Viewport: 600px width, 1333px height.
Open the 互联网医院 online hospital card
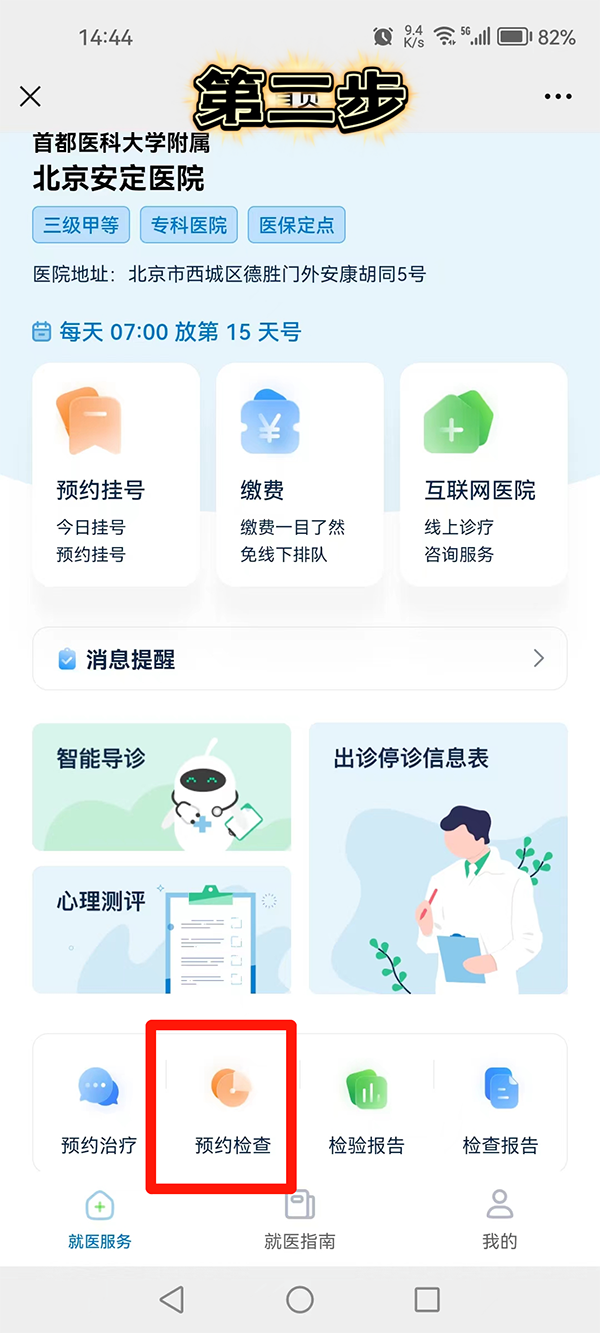coord(483,474)
